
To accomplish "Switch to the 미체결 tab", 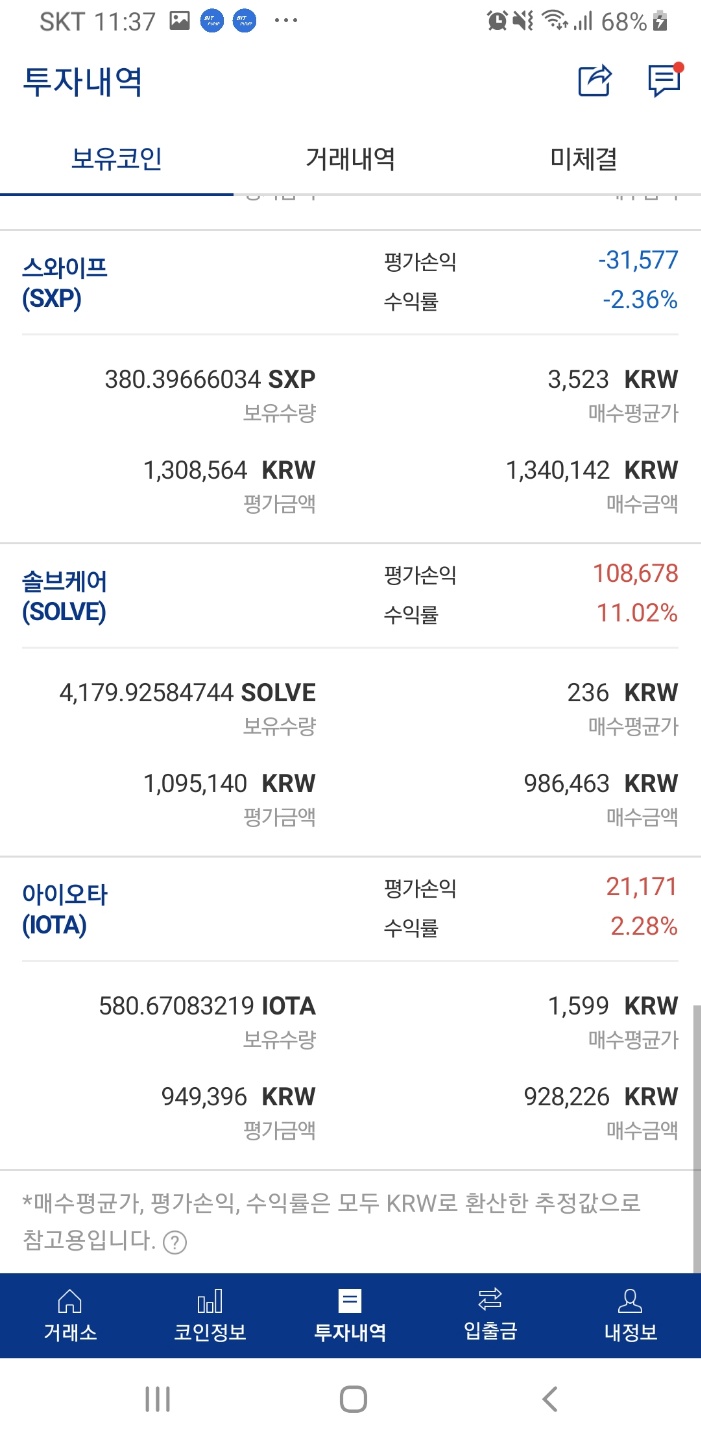I will pyautogui.click(x=584, y=158).
